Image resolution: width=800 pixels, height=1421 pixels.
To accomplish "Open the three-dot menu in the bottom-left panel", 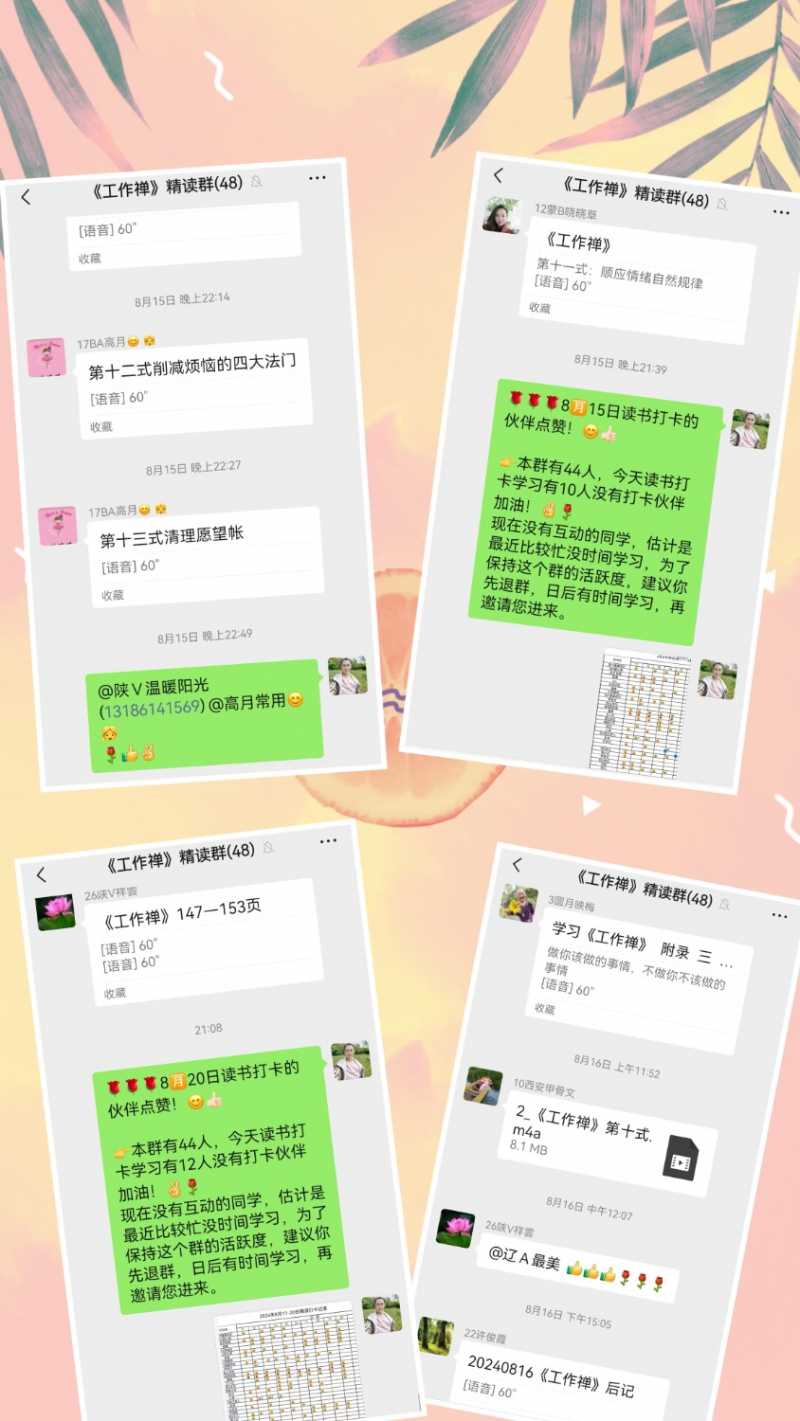I will point(327,841).
